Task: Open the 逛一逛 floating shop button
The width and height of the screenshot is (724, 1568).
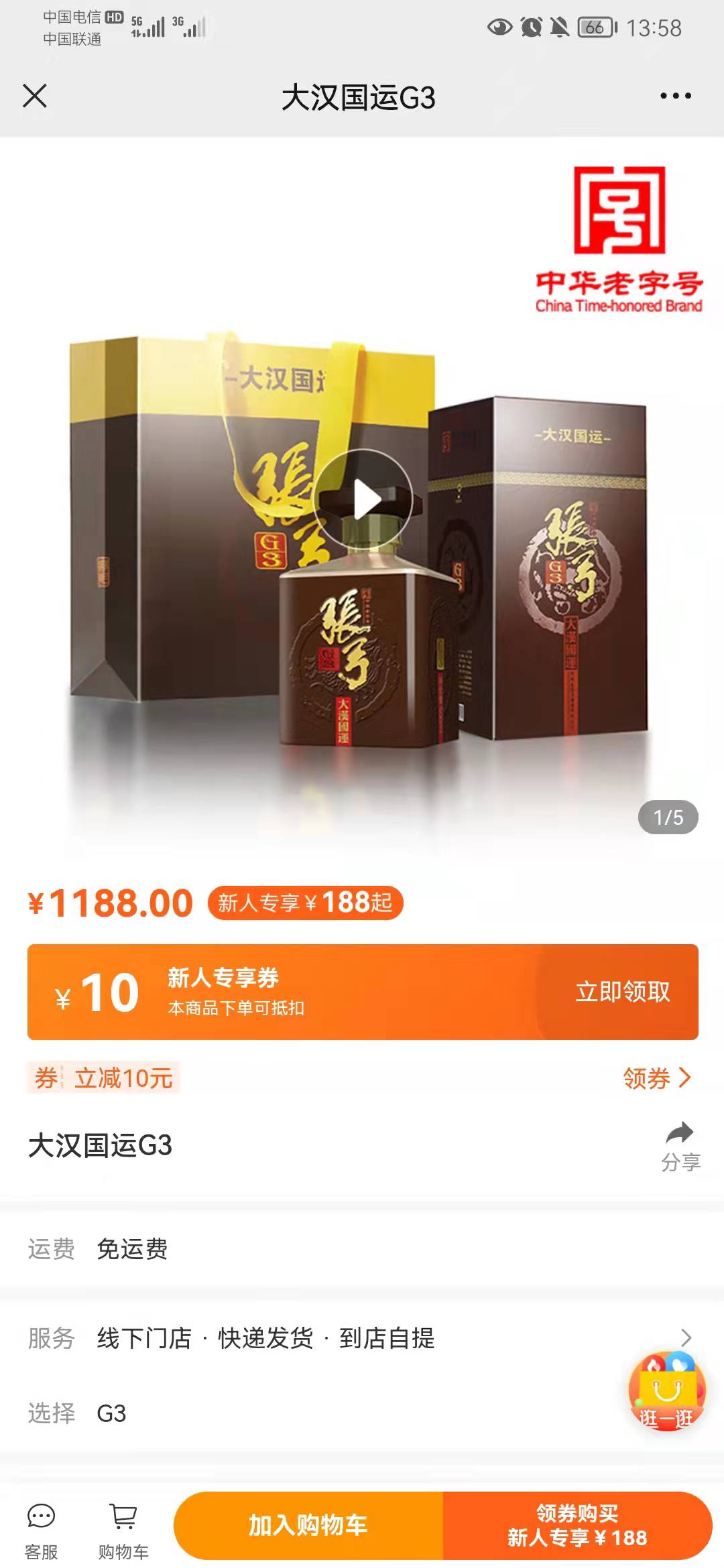Action: pyautogui.click(x=666, y=1392)
